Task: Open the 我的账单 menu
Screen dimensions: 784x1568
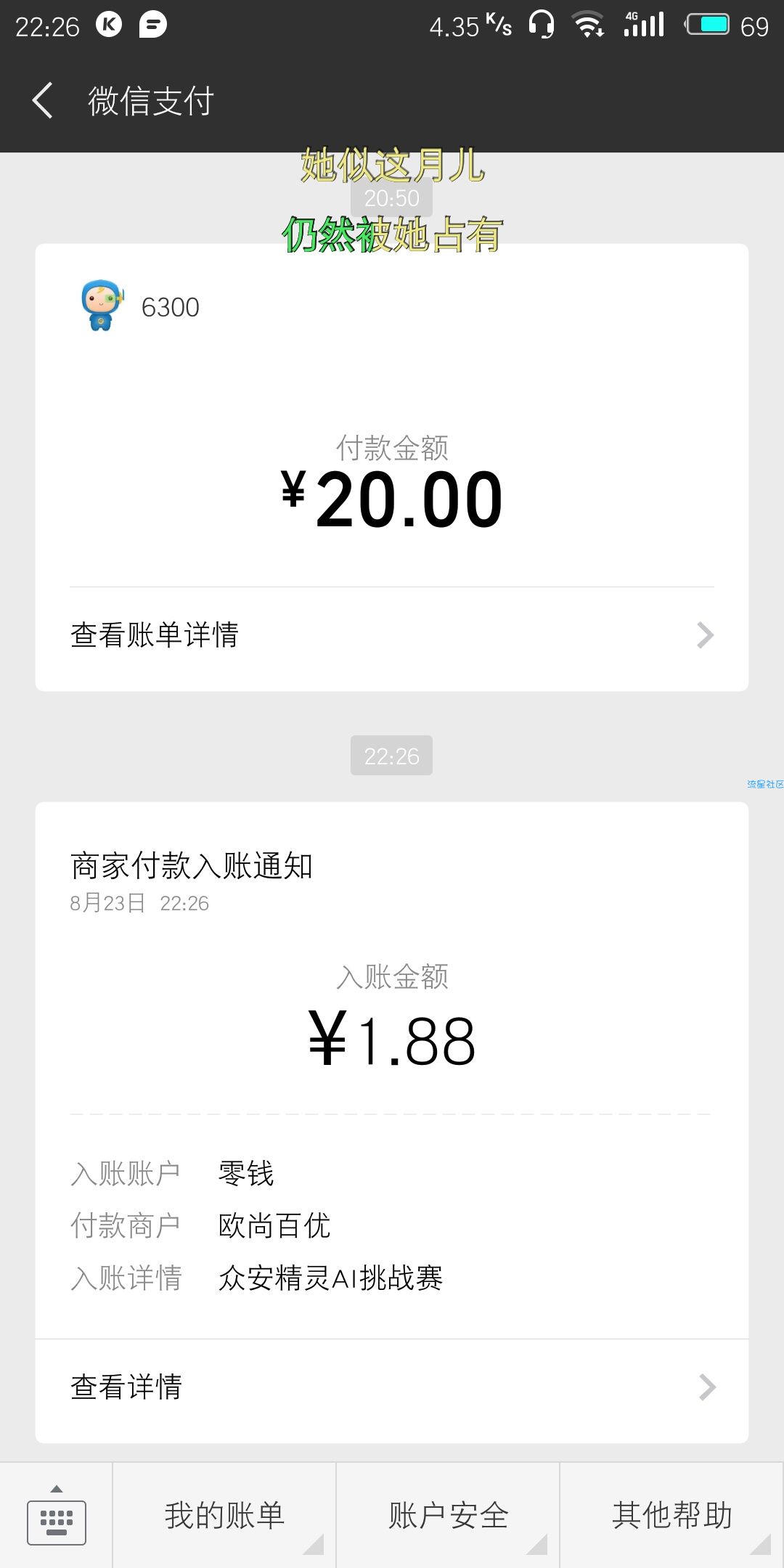Action: (224, 1515)
